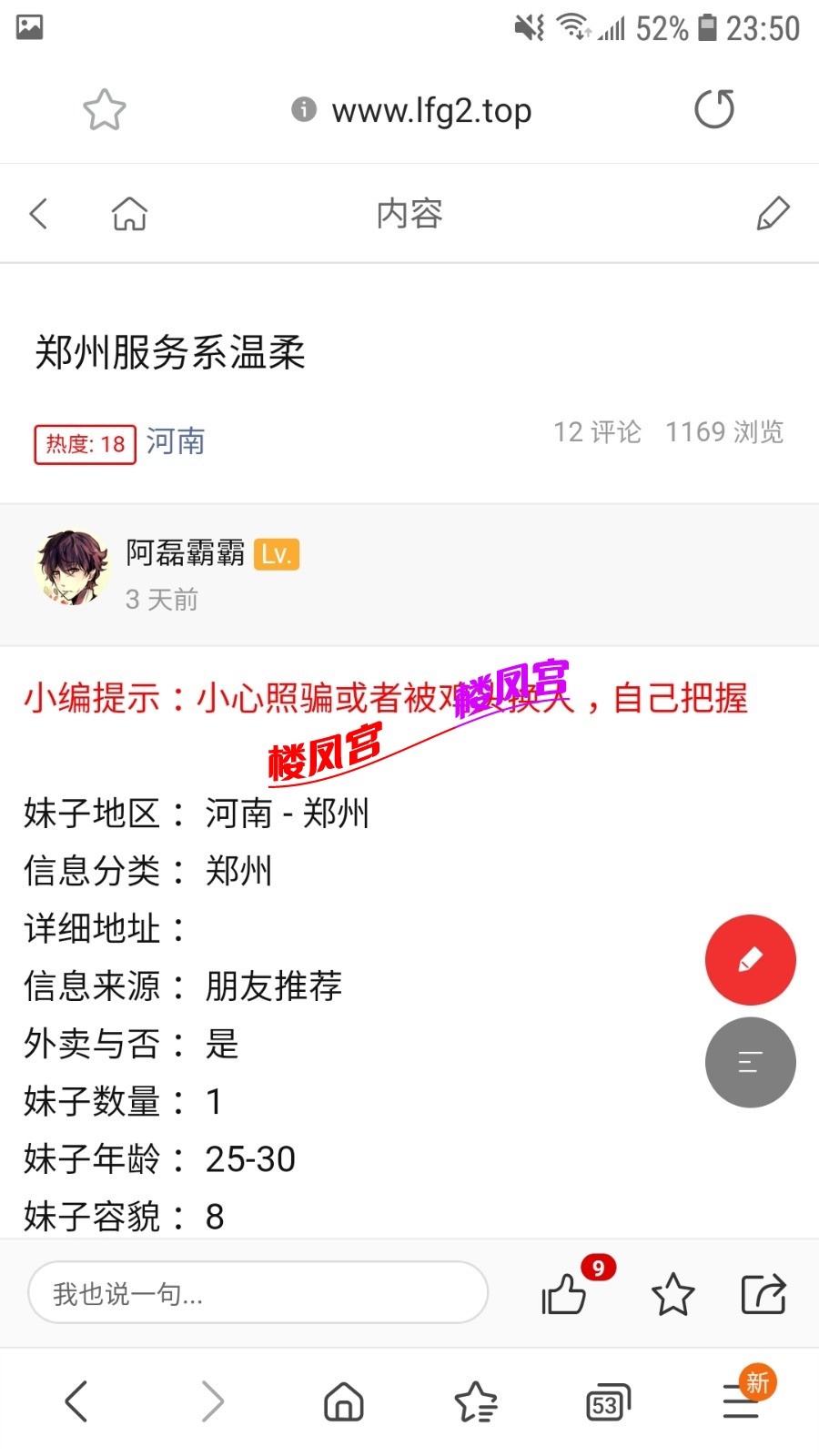Tap the back arrow beside the 内容 header
The width and height of the screenshot is (819, 1456).
point(38,212)
